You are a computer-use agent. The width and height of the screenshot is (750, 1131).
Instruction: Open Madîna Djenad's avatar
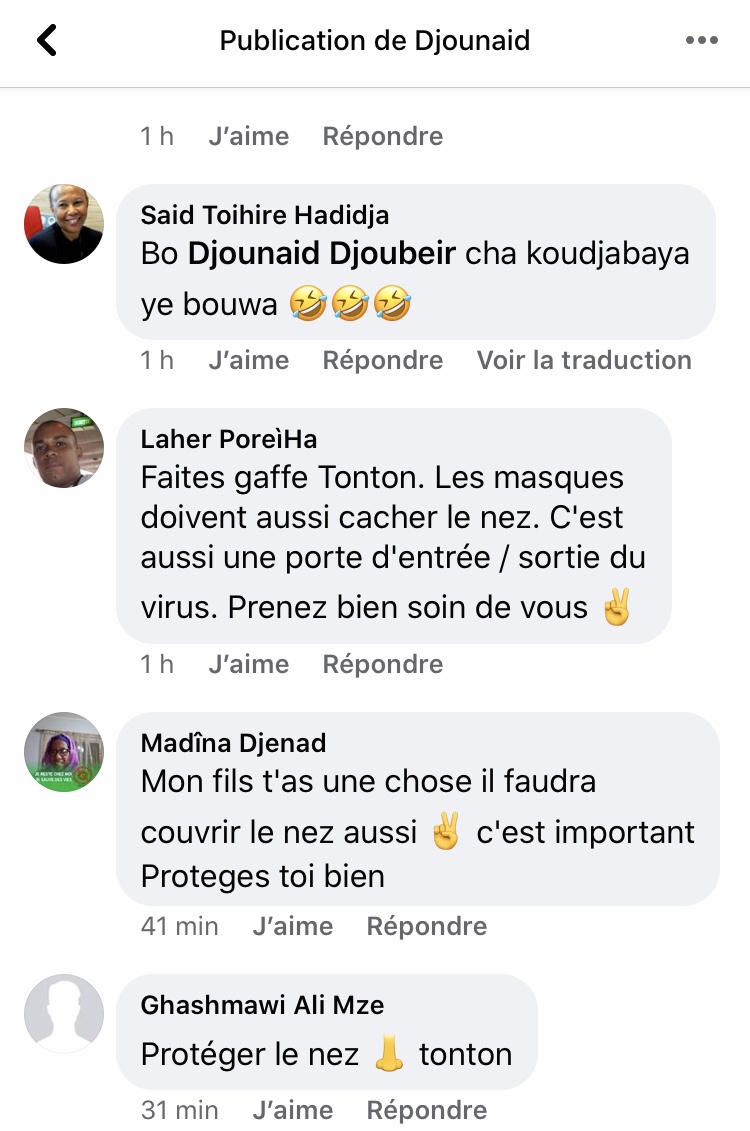64,752
